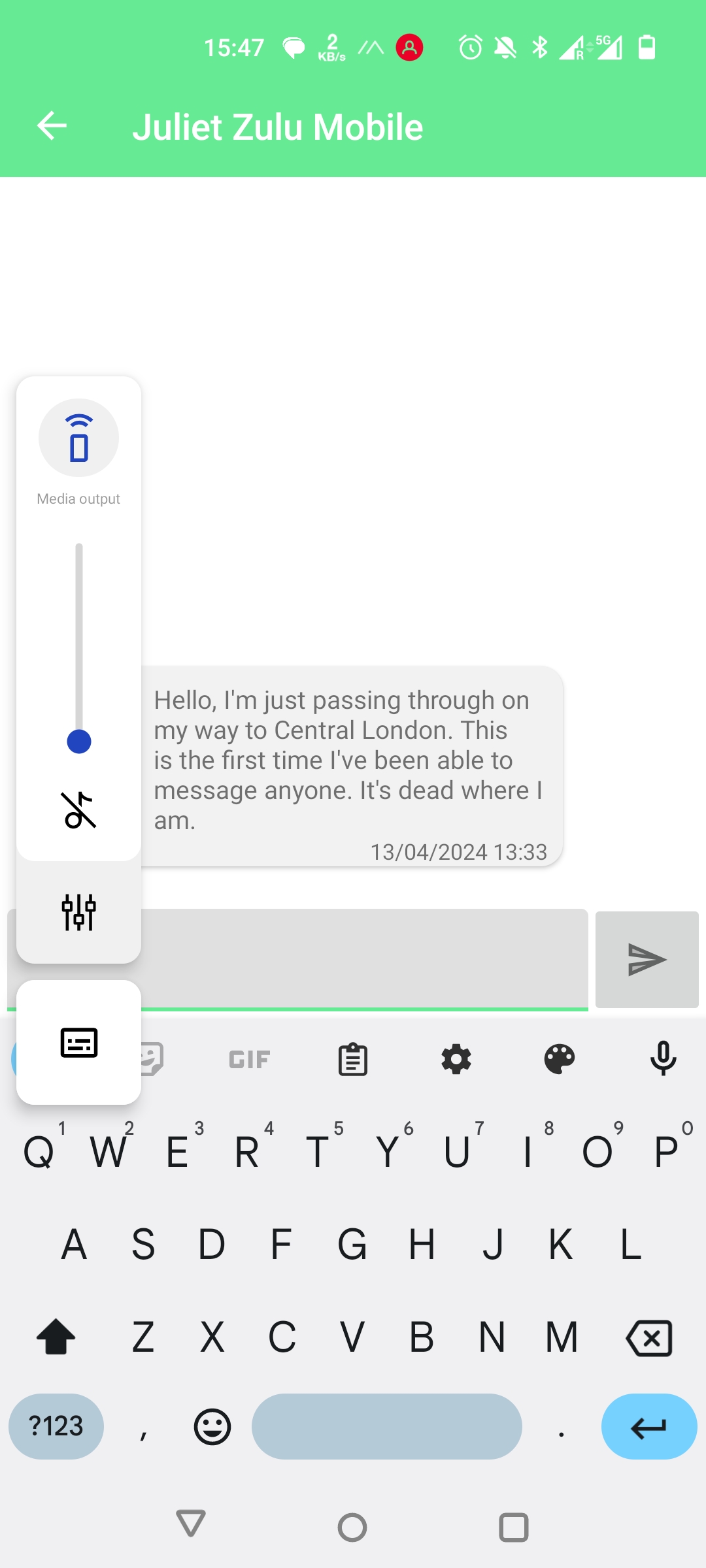Open keyboard theme palette
This screenshot has height=1568, width=706.
coord(560,1059)
